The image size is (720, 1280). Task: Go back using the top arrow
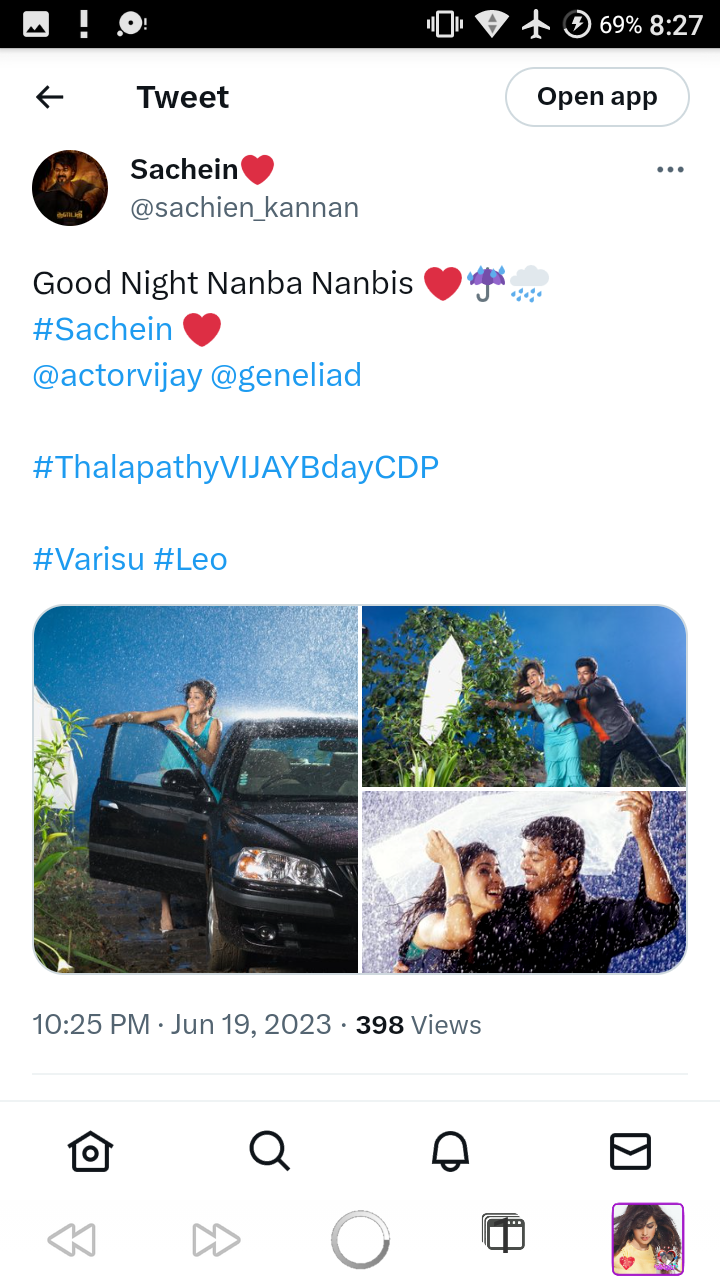tap(49, 97)
